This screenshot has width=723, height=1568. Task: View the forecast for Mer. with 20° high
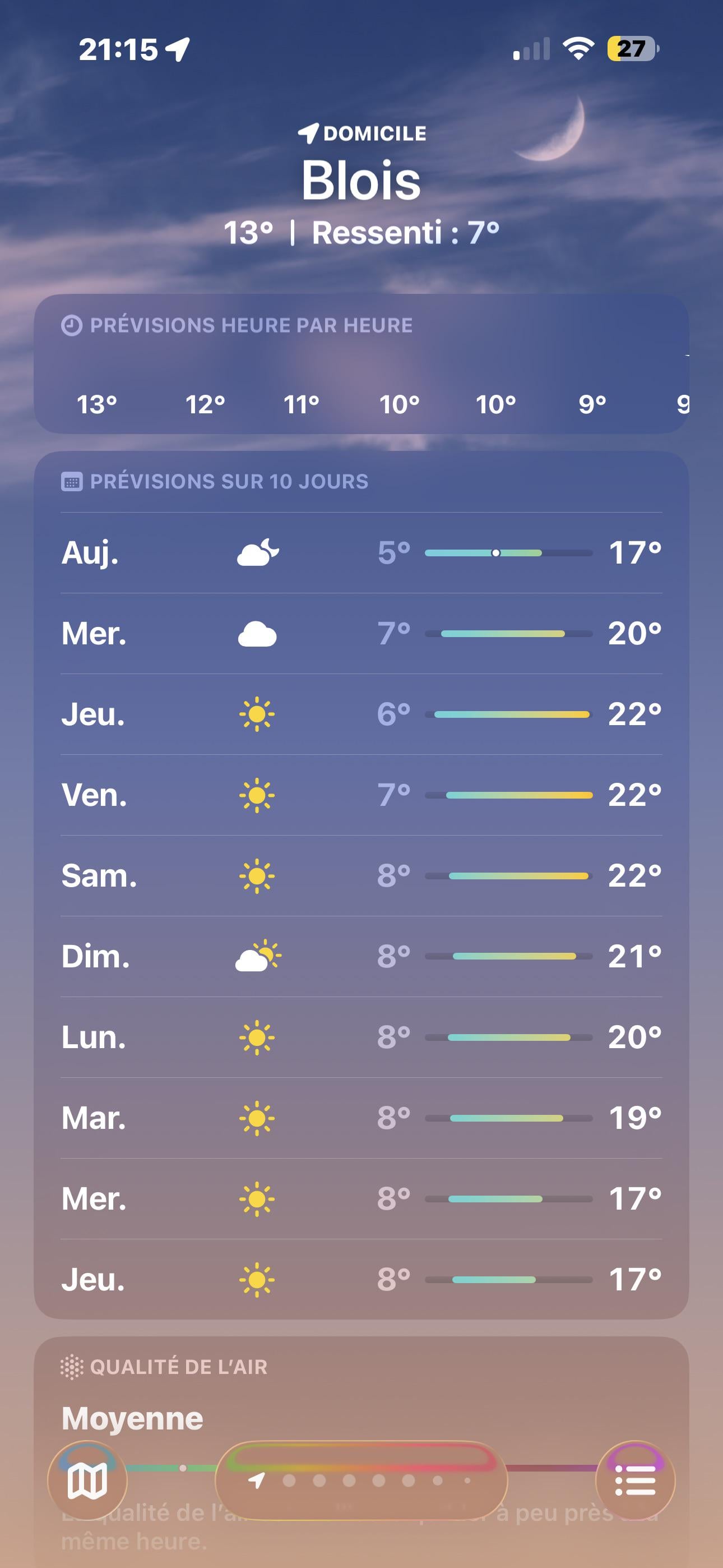coord(361,634)
